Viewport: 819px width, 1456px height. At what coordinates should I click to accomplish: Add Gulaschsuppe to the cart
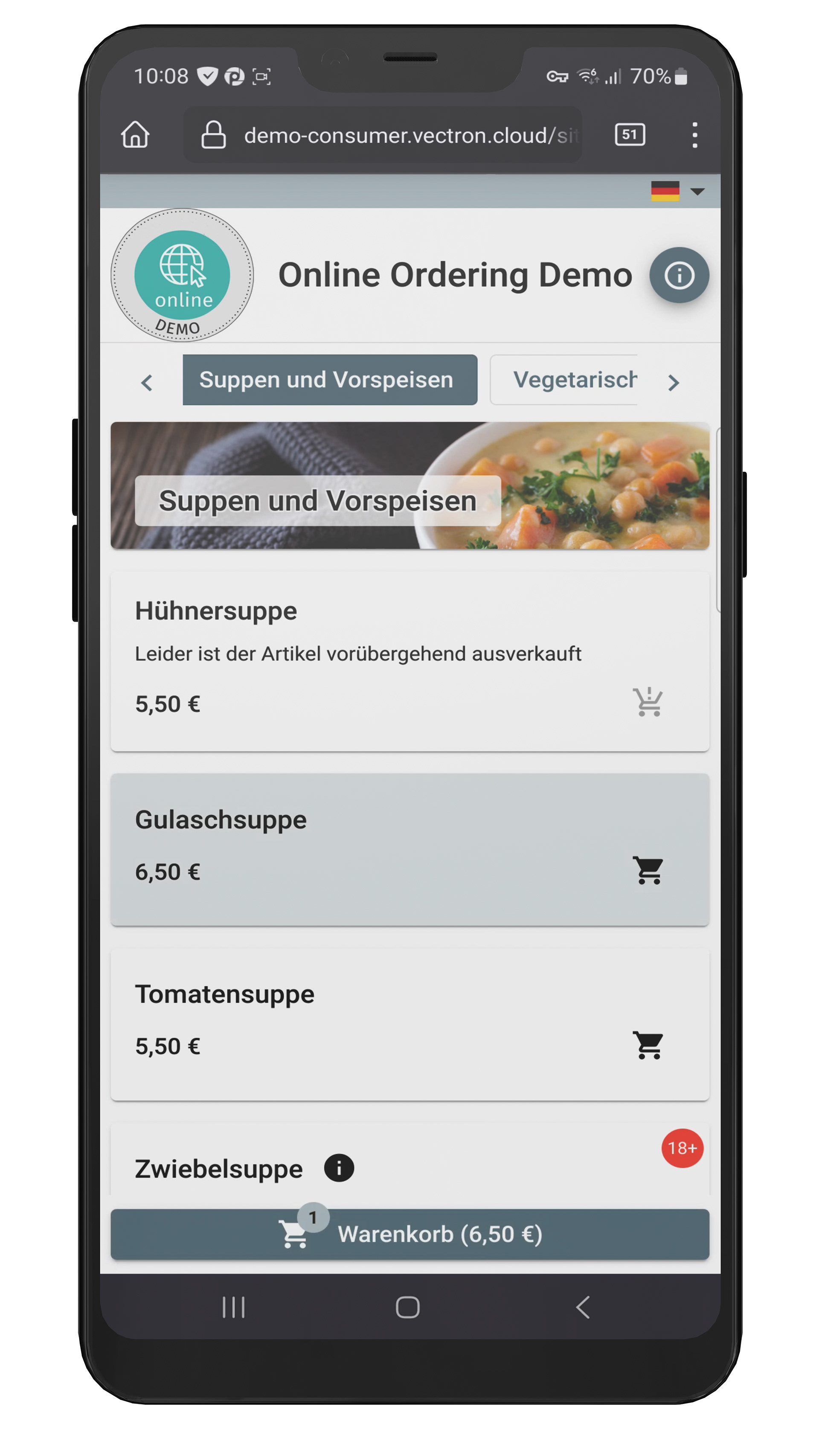tap(648, 870)
